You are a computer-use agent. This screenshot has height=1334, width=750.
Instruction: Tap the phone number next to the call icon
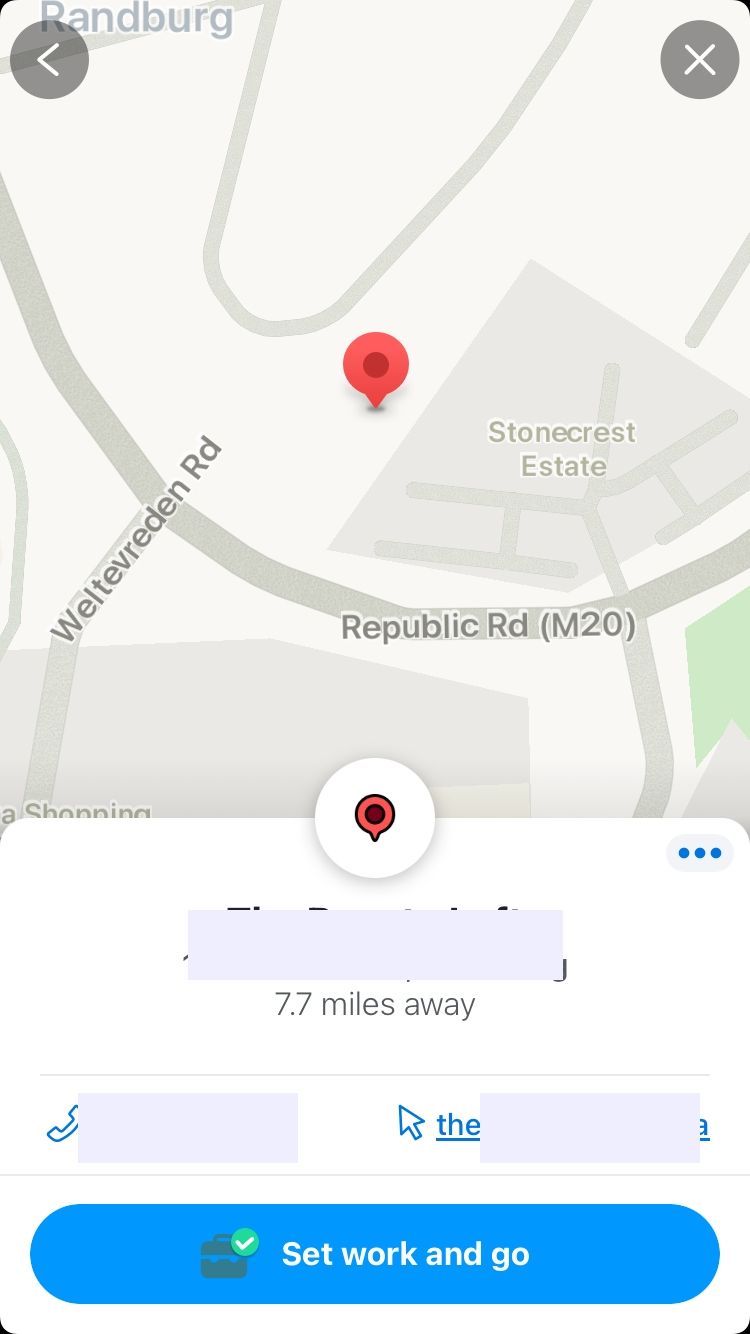coord(188,1127)
